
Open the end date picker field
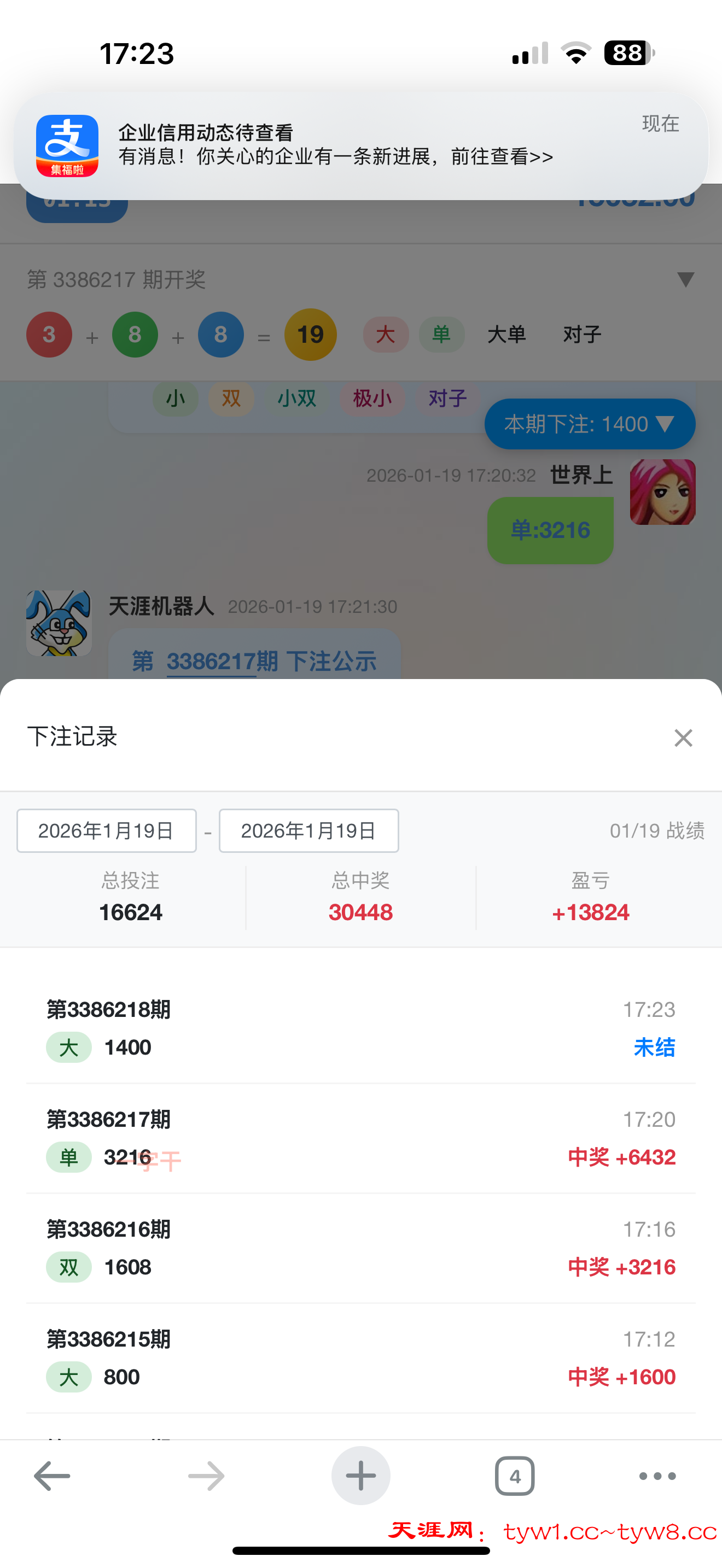(308, 830)
